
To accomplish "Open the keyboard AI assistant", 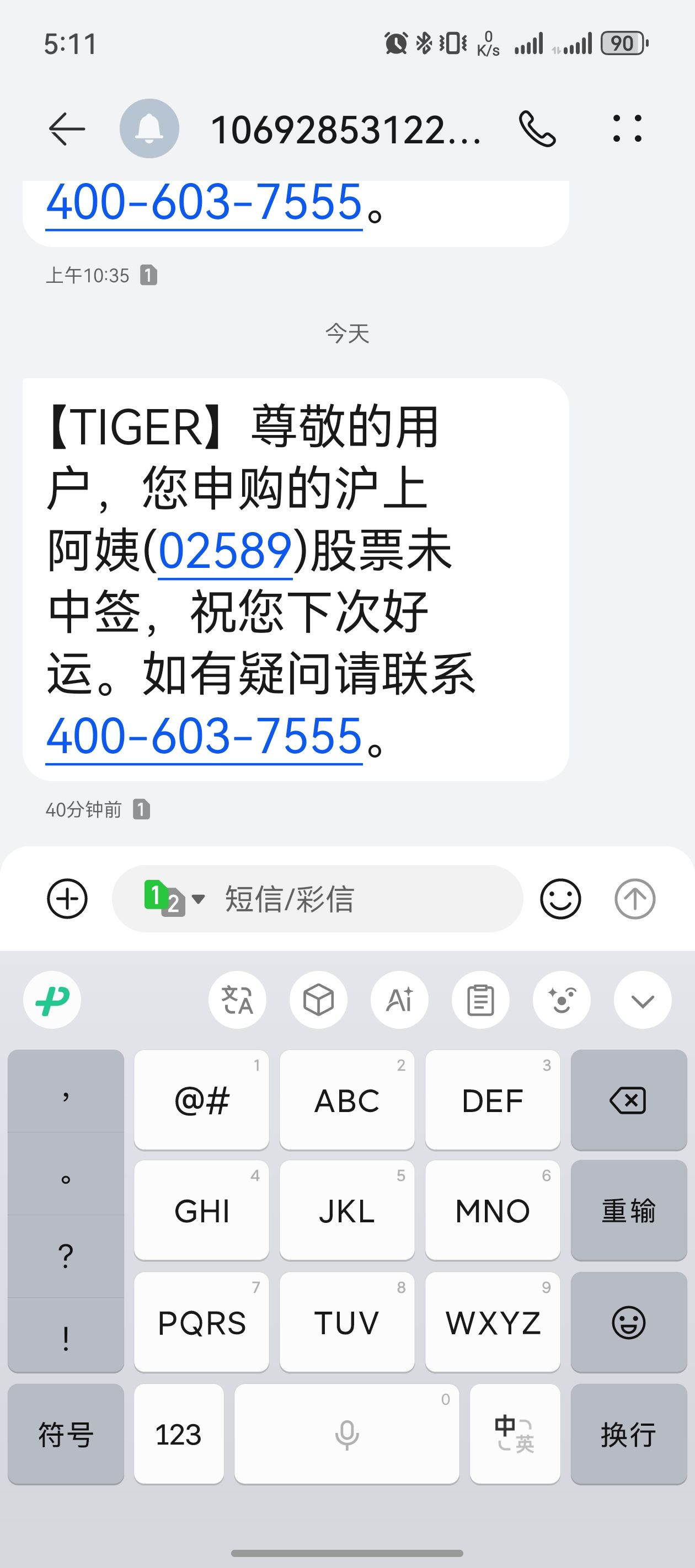I will pos(399,1000).
